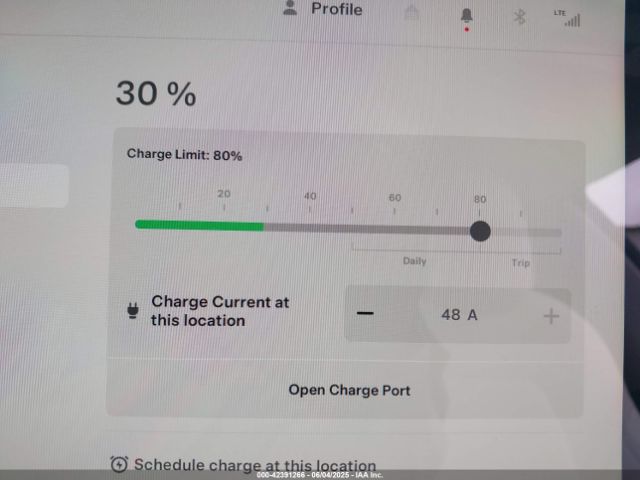This screenshot has height=480, width=640.
Task: Open Charge Port
Action: click(349, 390)
